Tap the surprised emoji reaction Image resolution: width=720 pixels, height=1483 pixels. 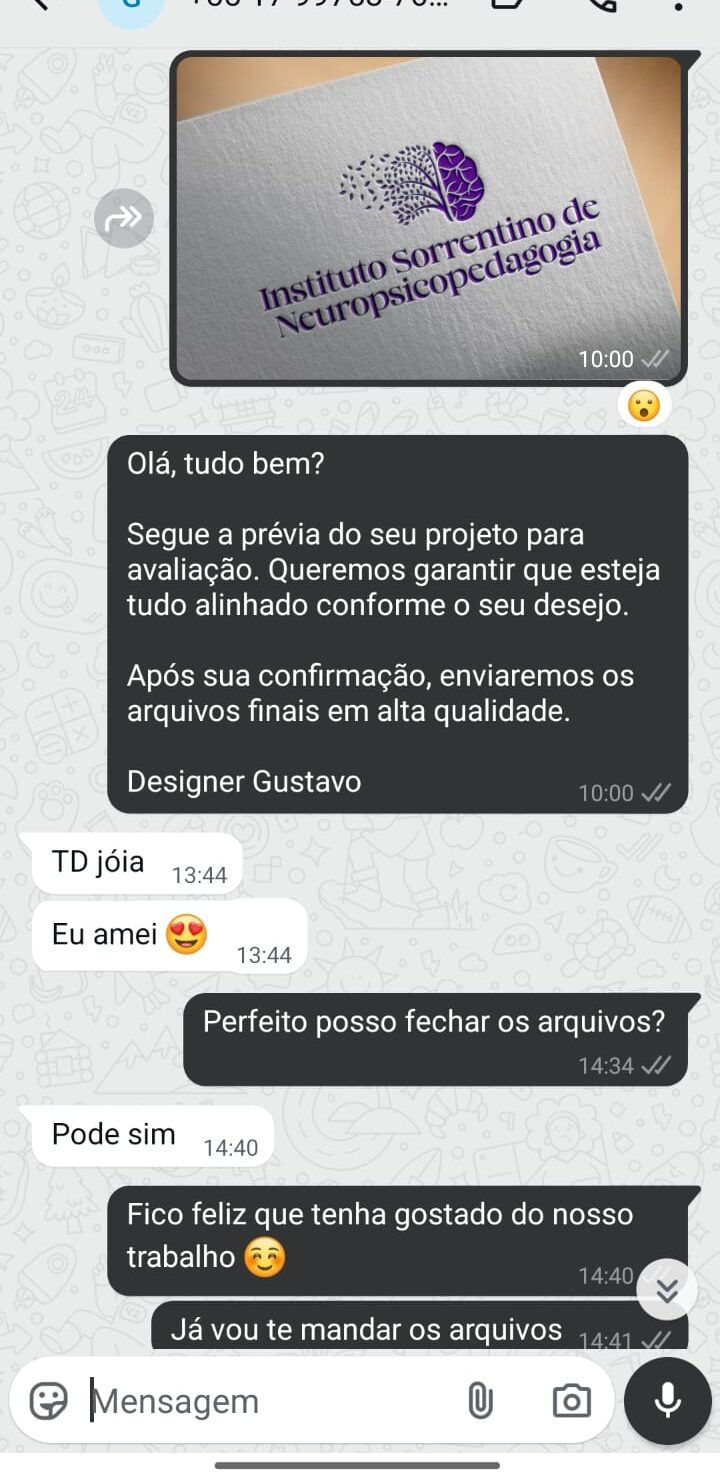click(x=644, y=405)
